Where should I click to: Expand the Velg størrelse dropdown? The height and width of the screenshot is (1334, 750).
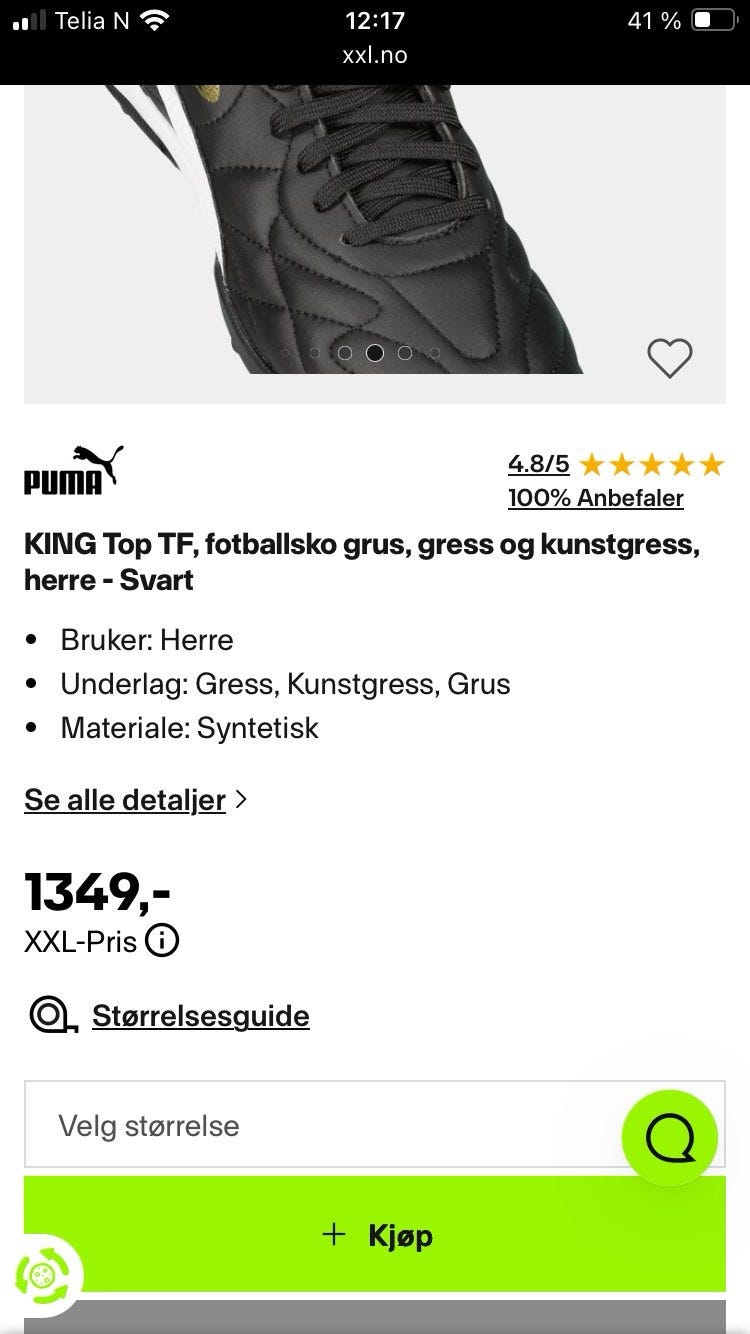pos(320,1125)
